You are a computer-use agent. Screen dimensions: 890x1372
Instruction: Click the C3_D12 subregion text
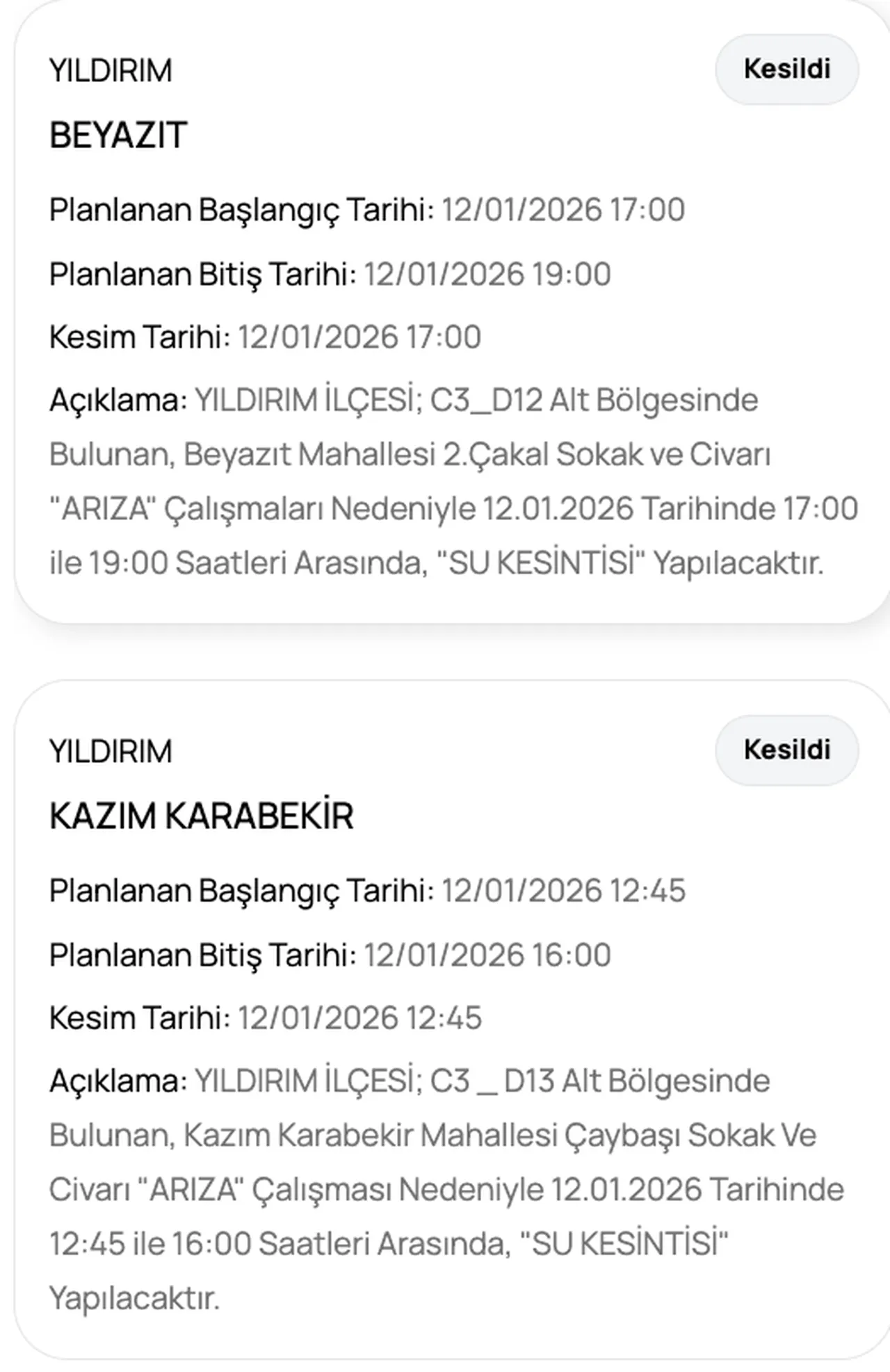click(x=480, y=401)
